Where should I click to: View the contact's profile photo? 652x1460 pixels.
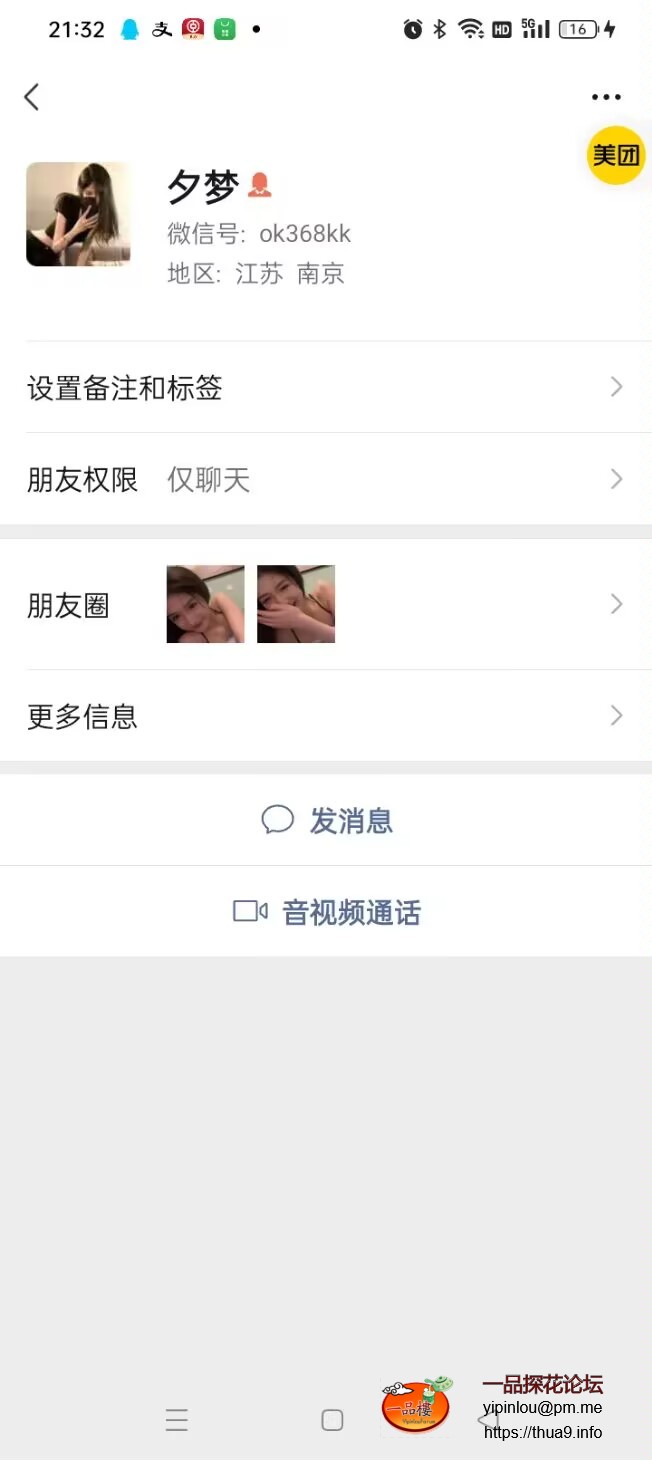point(78,214)
